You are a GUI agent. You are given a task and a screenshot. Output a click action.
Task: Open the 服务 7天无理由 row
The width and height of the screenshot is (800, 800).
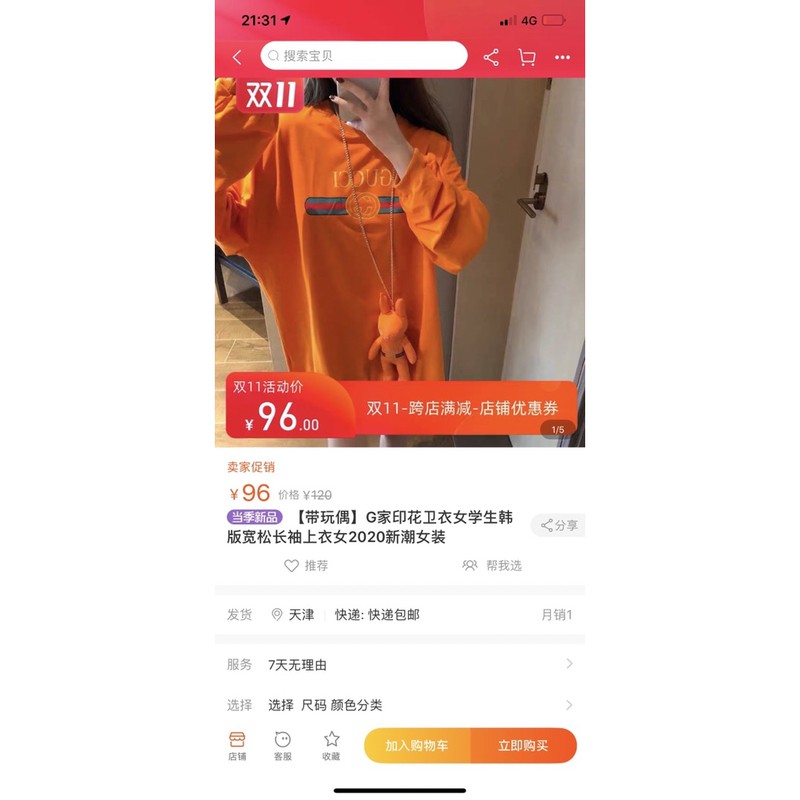coord(399,664)
